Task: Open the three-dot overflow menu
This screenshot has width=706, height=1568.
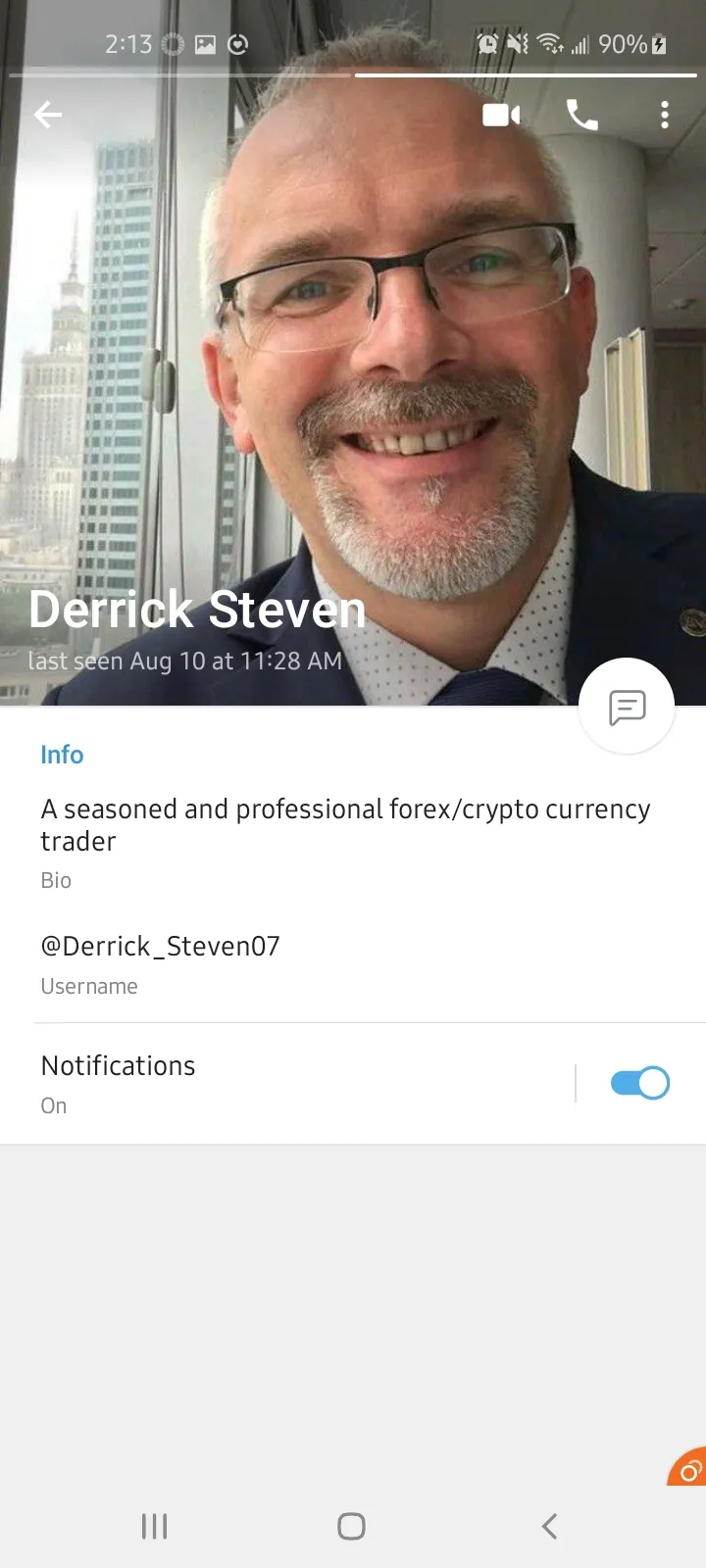Action: pyautogui.click(x=665, y=116)
